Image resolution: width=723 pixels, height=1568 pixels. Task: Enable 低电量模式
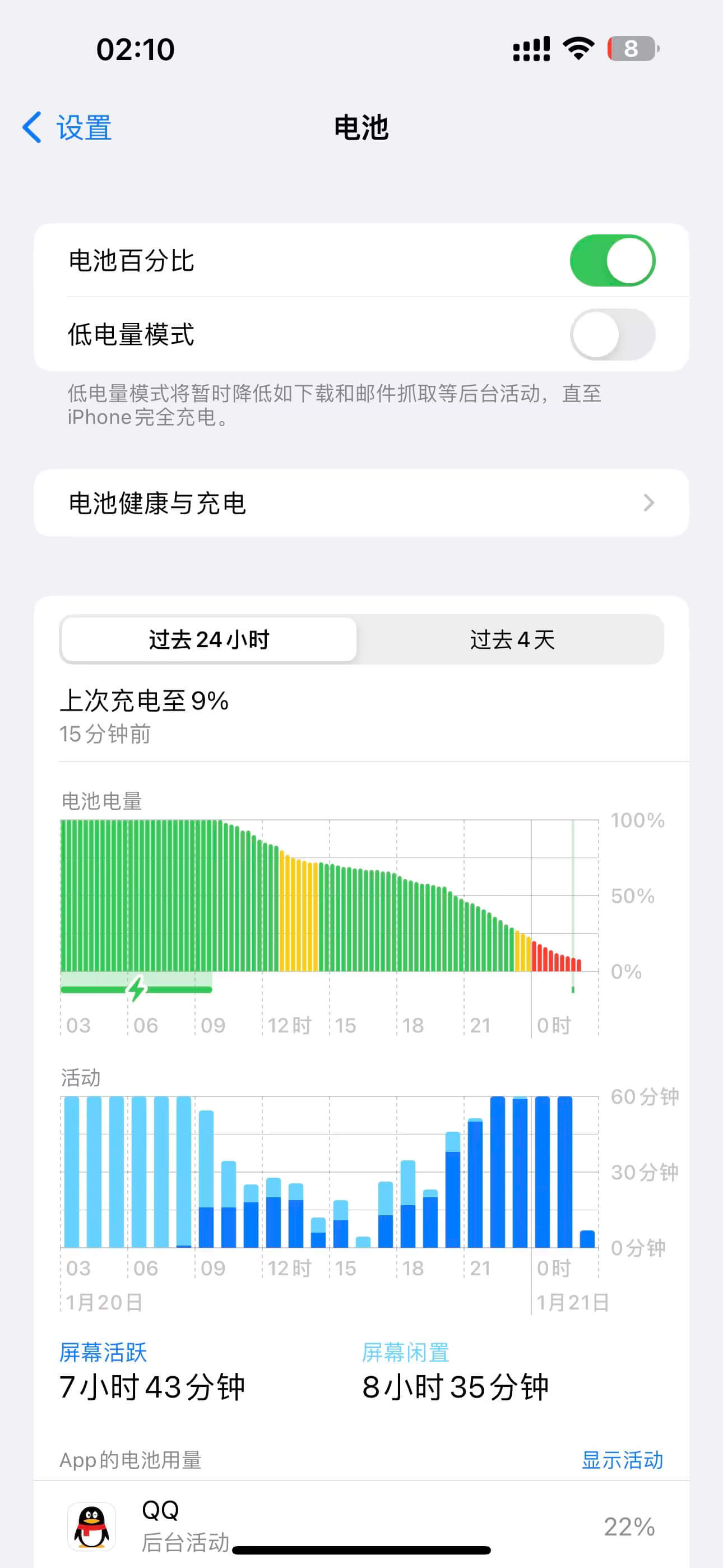pyautogui.click(x=611, y=334)
